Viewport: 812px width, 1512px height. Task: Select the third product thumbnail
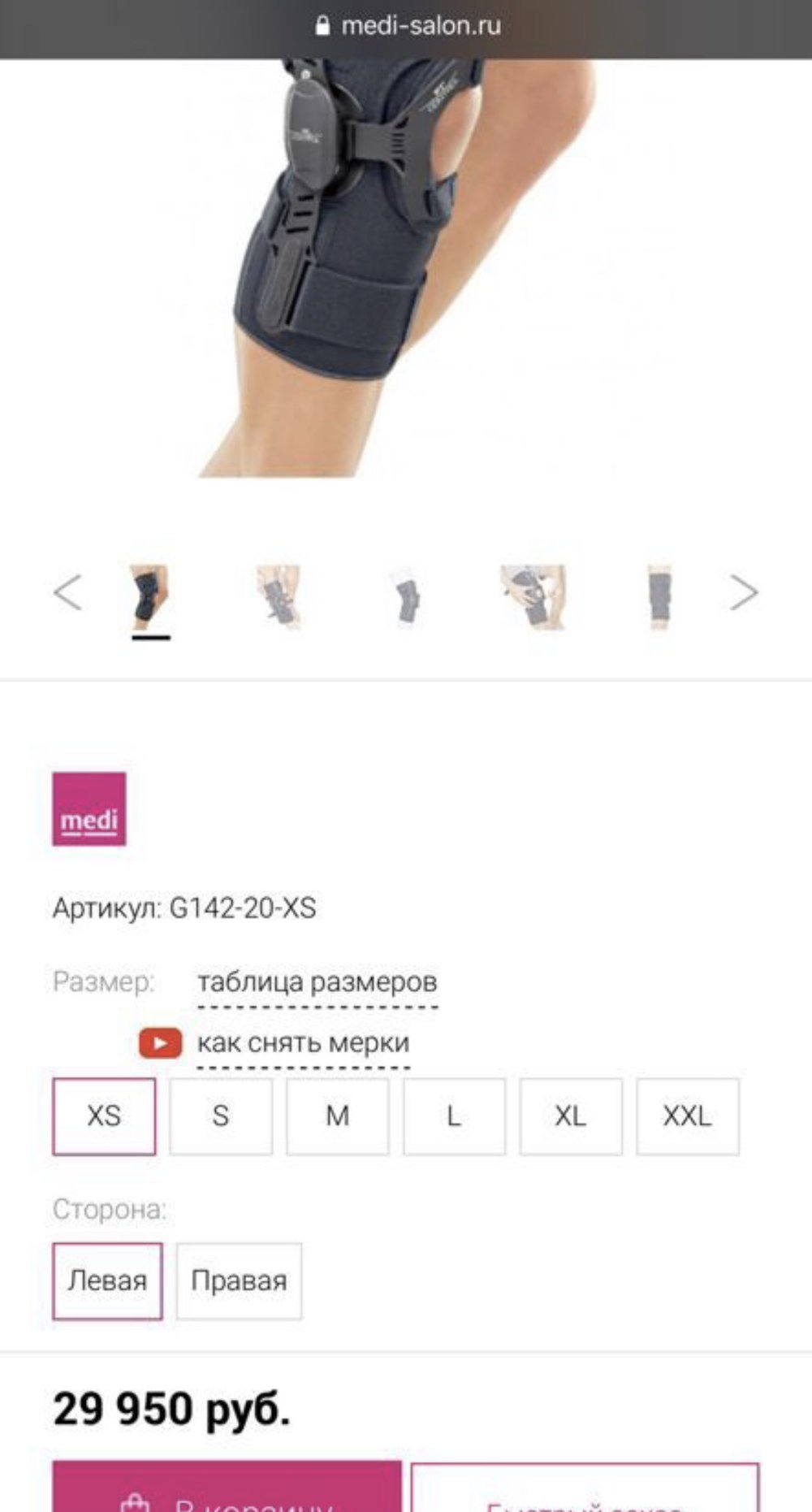tap(407, 597)
